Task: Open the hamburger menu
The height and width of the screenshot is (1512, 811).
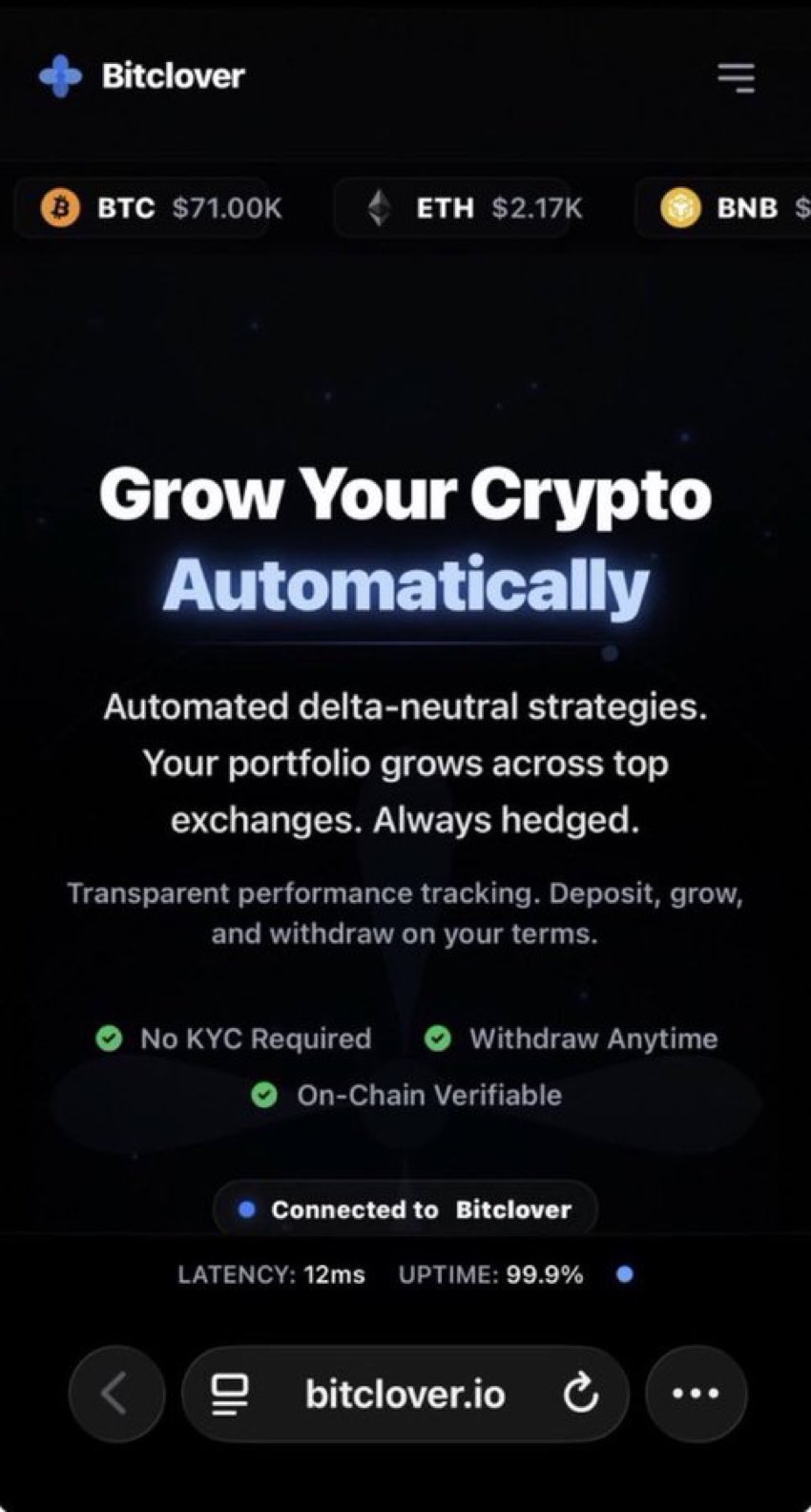Action: click(x=736, y=77)
